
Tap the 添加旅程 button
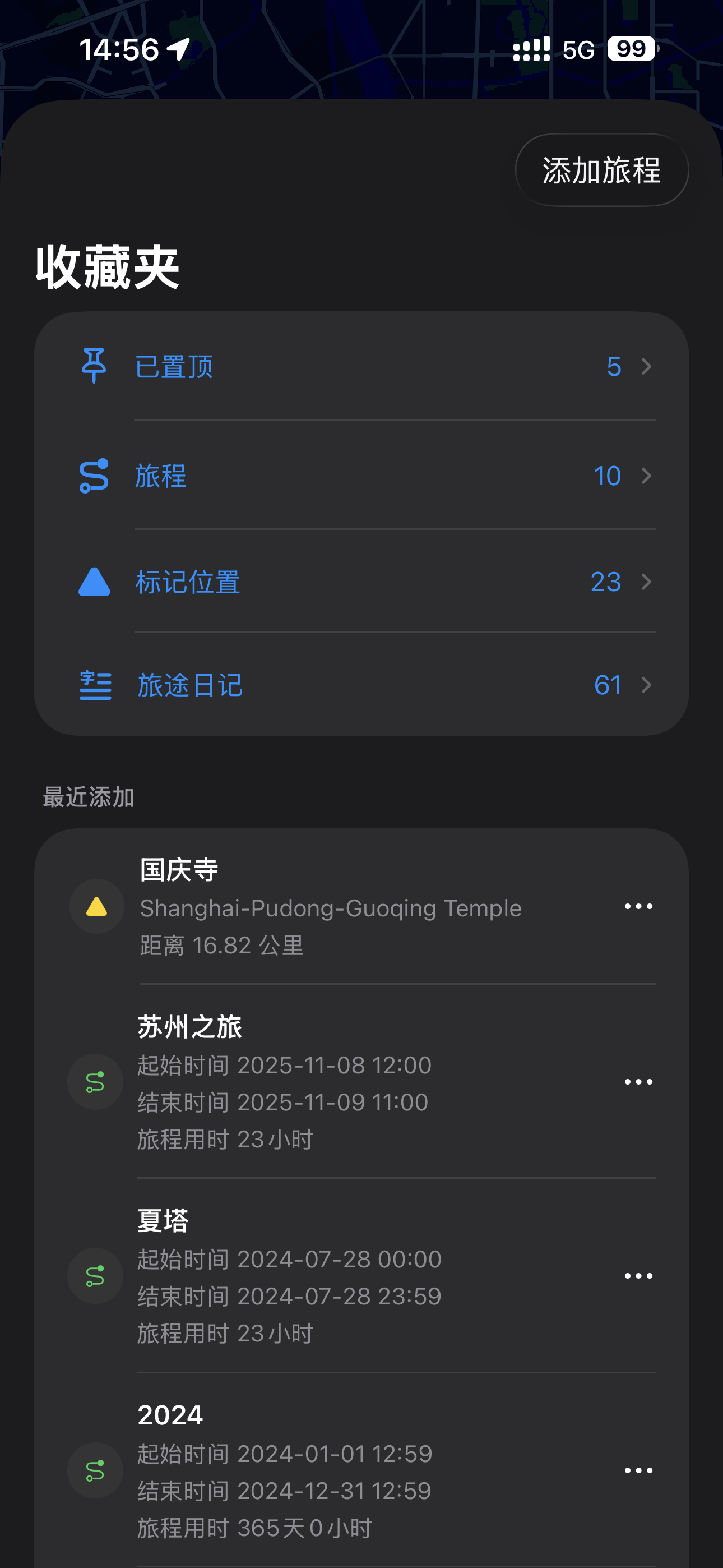pos(601,171)
